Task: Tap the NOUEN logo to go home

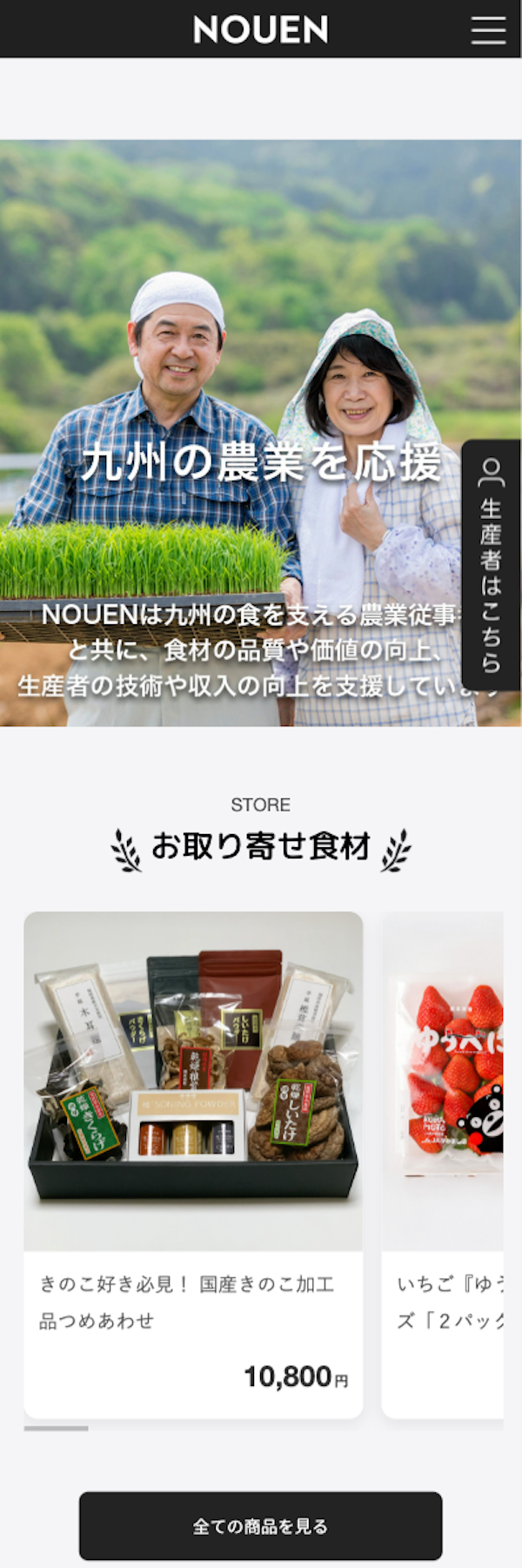Action: (x=260, y=30)
